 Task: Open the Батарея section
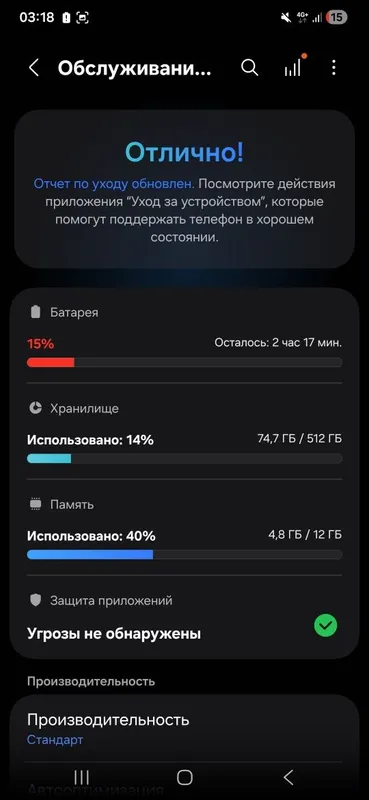click(x=184, y=337)
